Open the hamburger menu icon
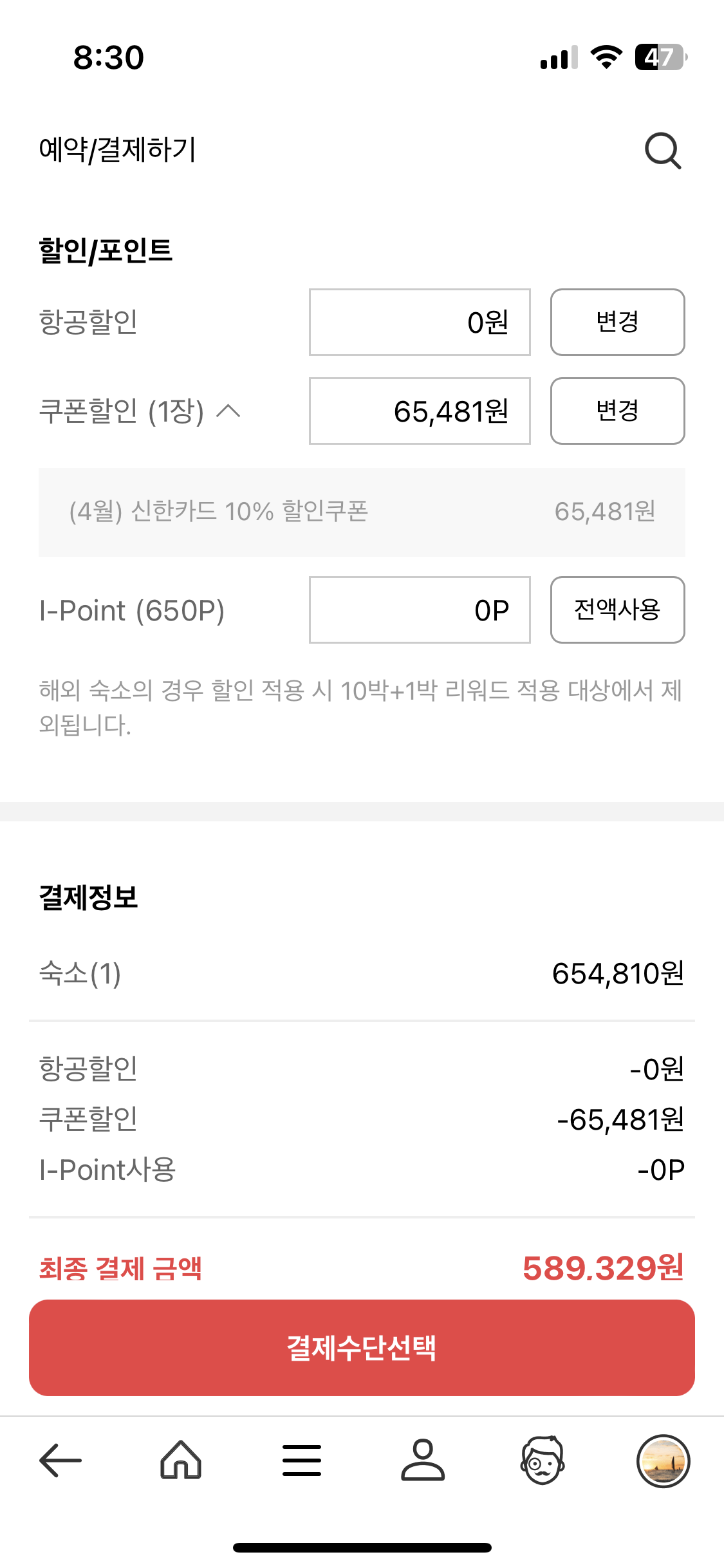This screenshot has height=1568, width=724. tap(302, 1460)
